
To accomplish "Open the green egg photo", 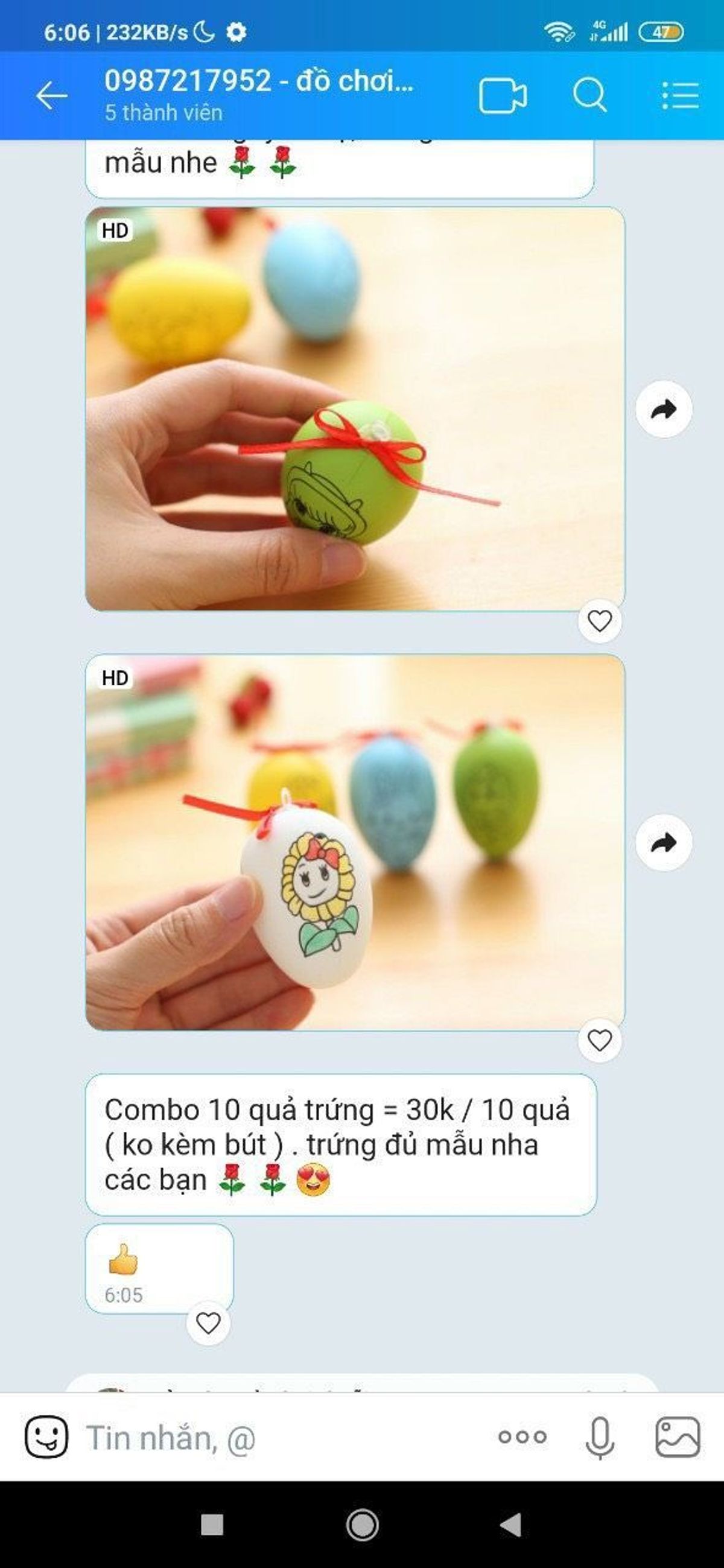I will [x=355, y=408].
